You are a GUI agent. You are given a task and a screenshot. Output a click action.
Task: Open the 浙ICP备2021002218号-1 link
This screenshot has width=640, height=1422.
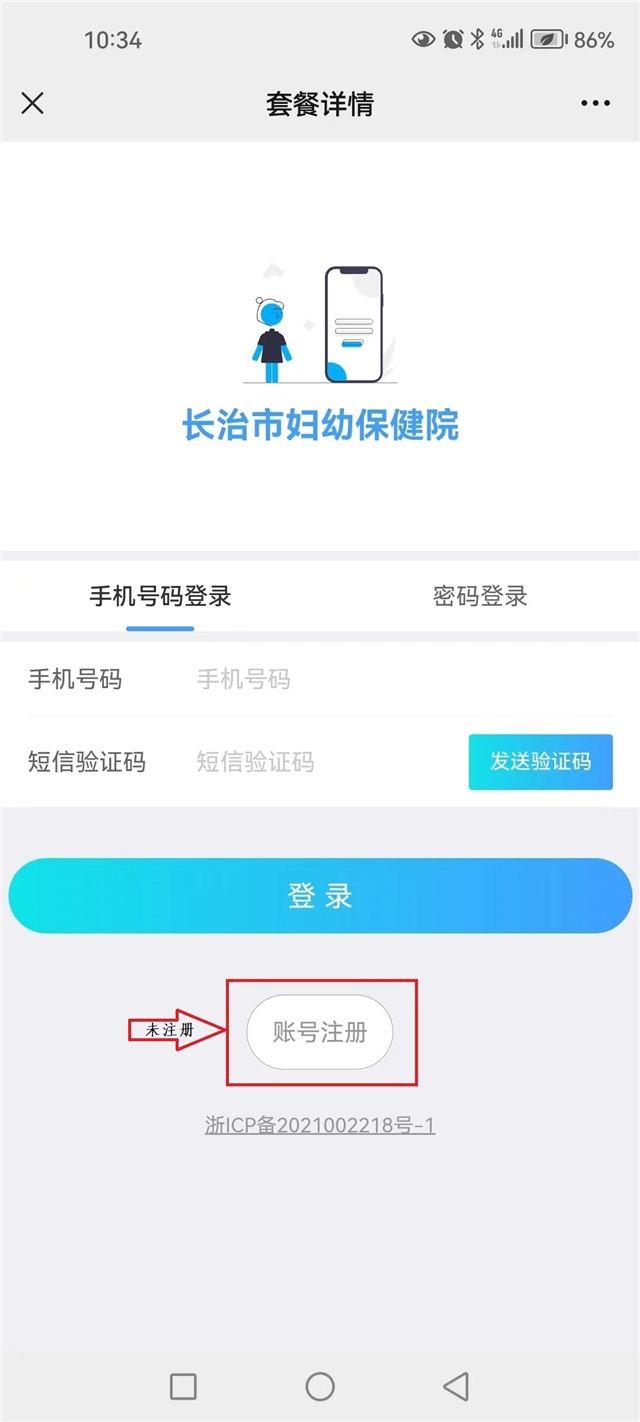(320, 1125)
